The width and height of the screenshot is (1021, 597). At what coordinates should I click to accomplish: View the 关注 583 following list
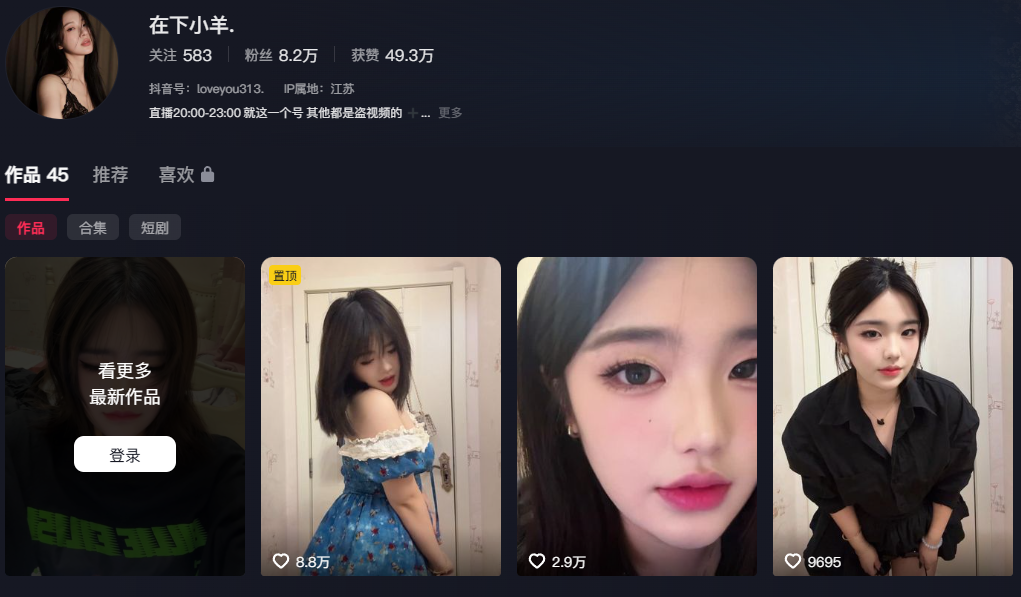tap(180, 56)
